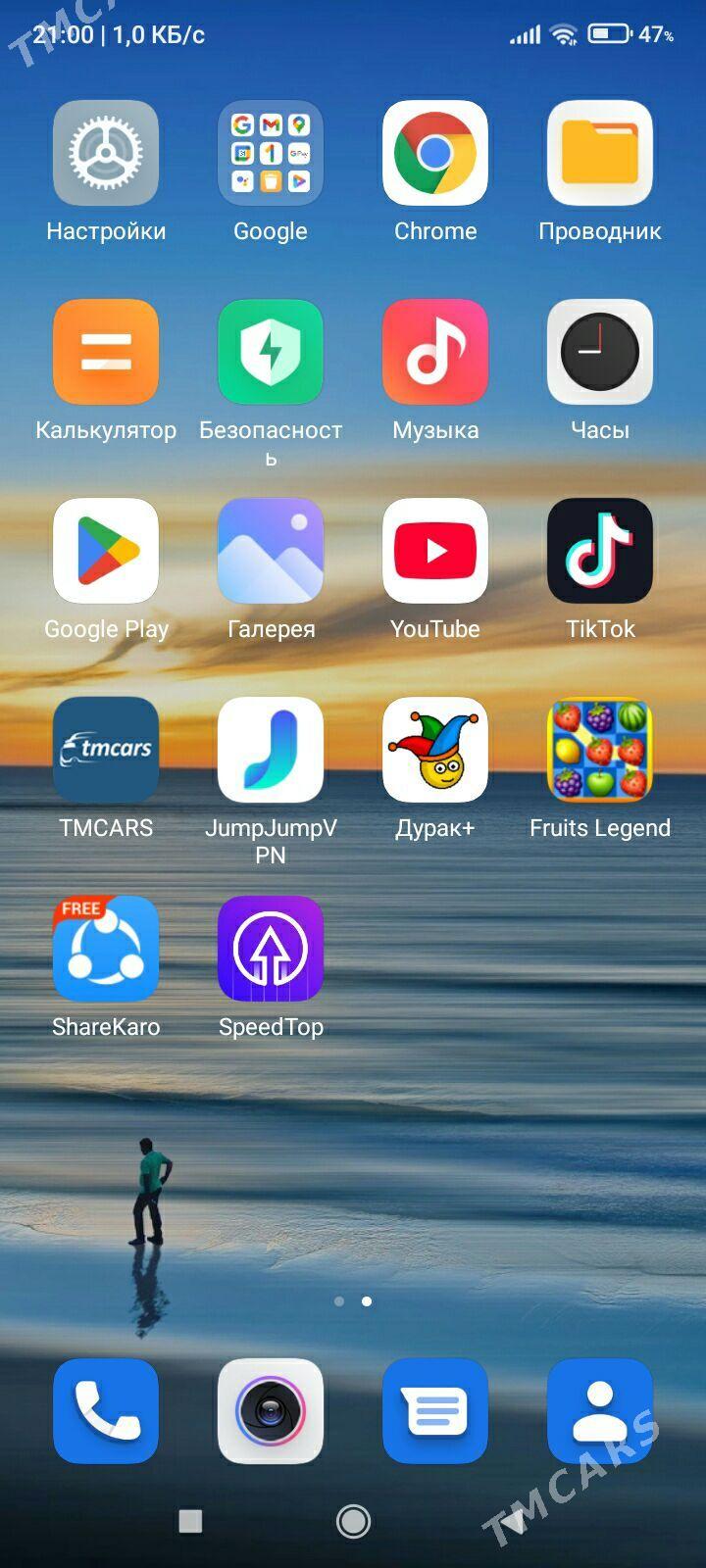The image size is (706, 1568).
Task: Launch the SpeedTop app
Action: pyautogui.click(x=271, y=949)
